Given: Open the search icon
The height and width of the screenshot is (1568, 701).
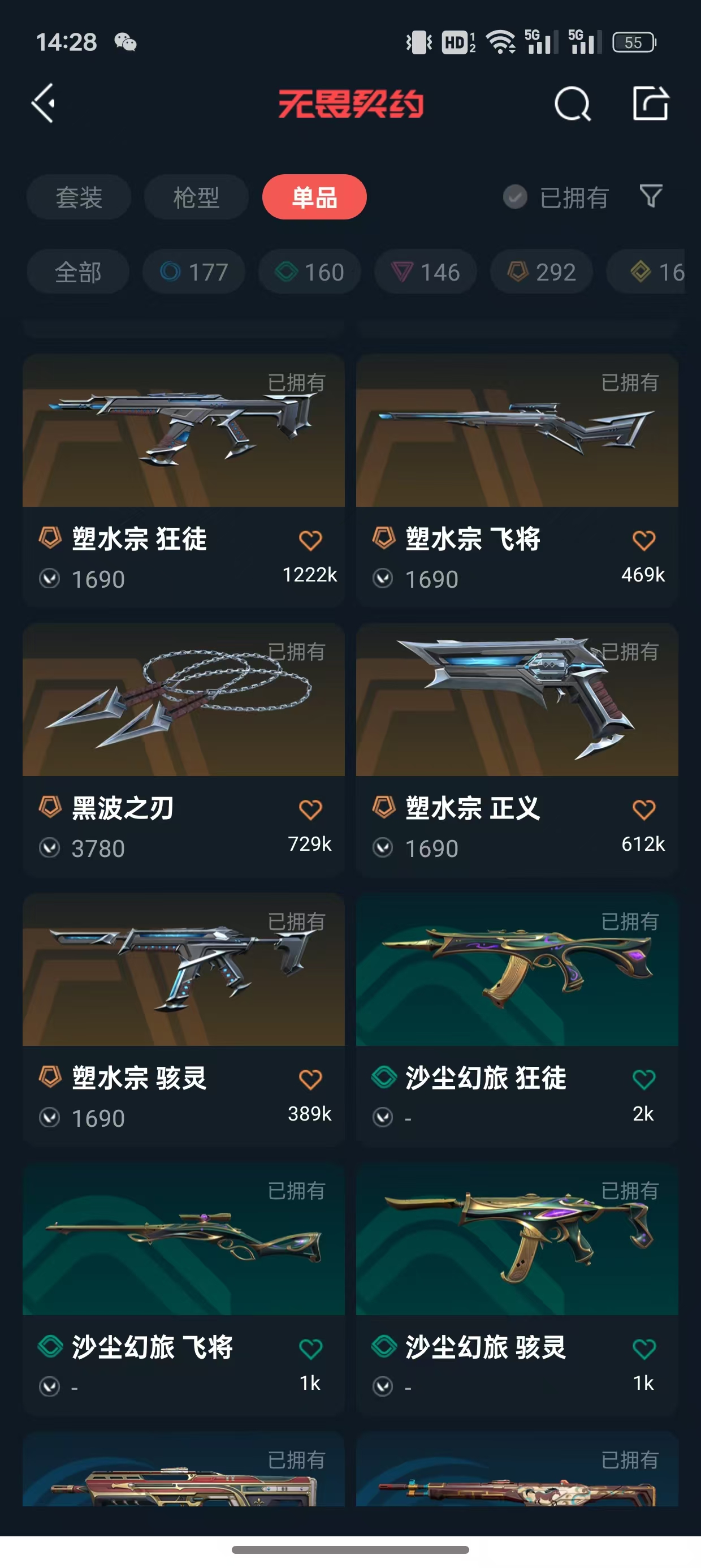Looking at the screenshot, I should point(573,104).
